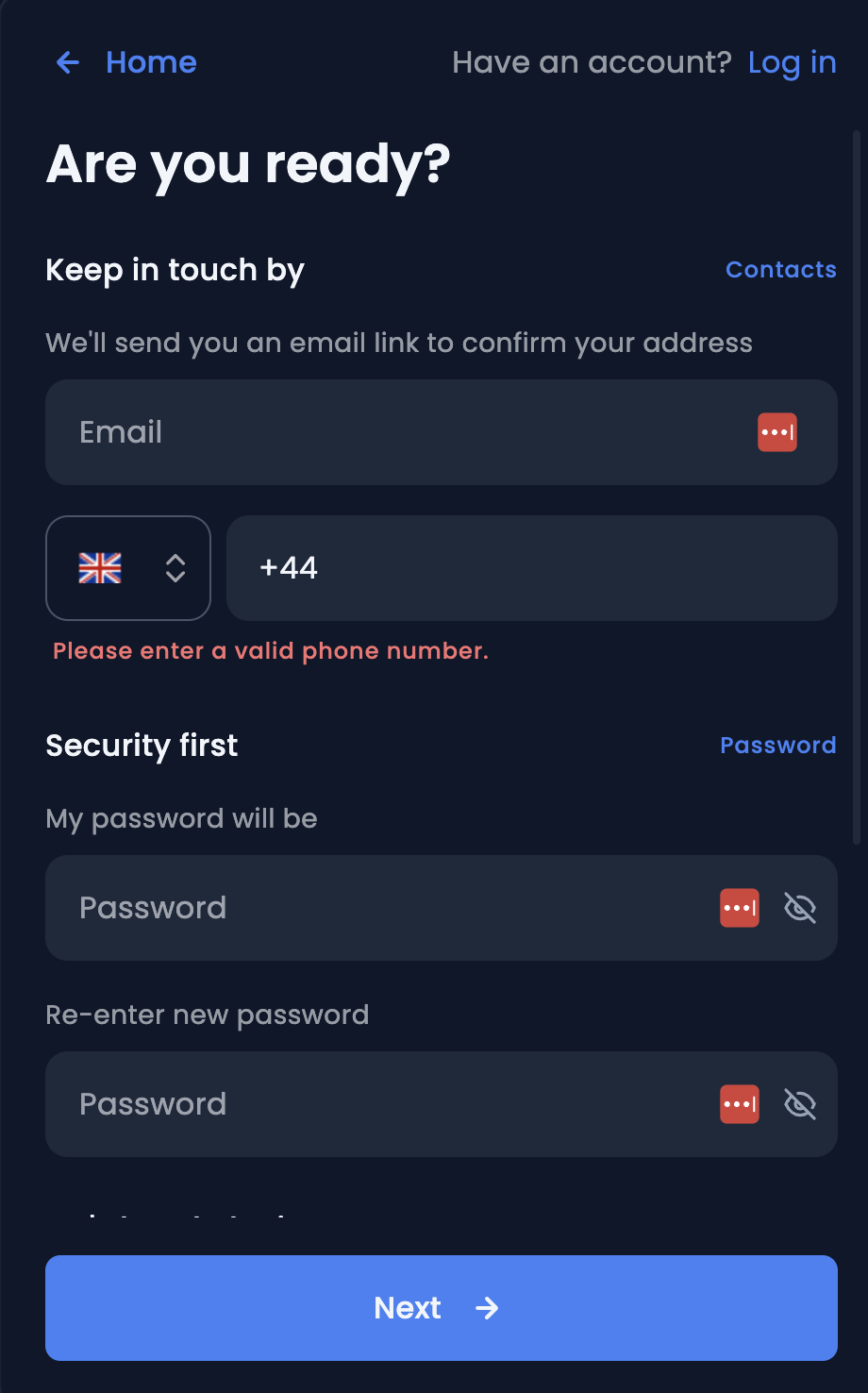
Task: Click the arrow icon inside the Next button
Action: (487, 1308)
